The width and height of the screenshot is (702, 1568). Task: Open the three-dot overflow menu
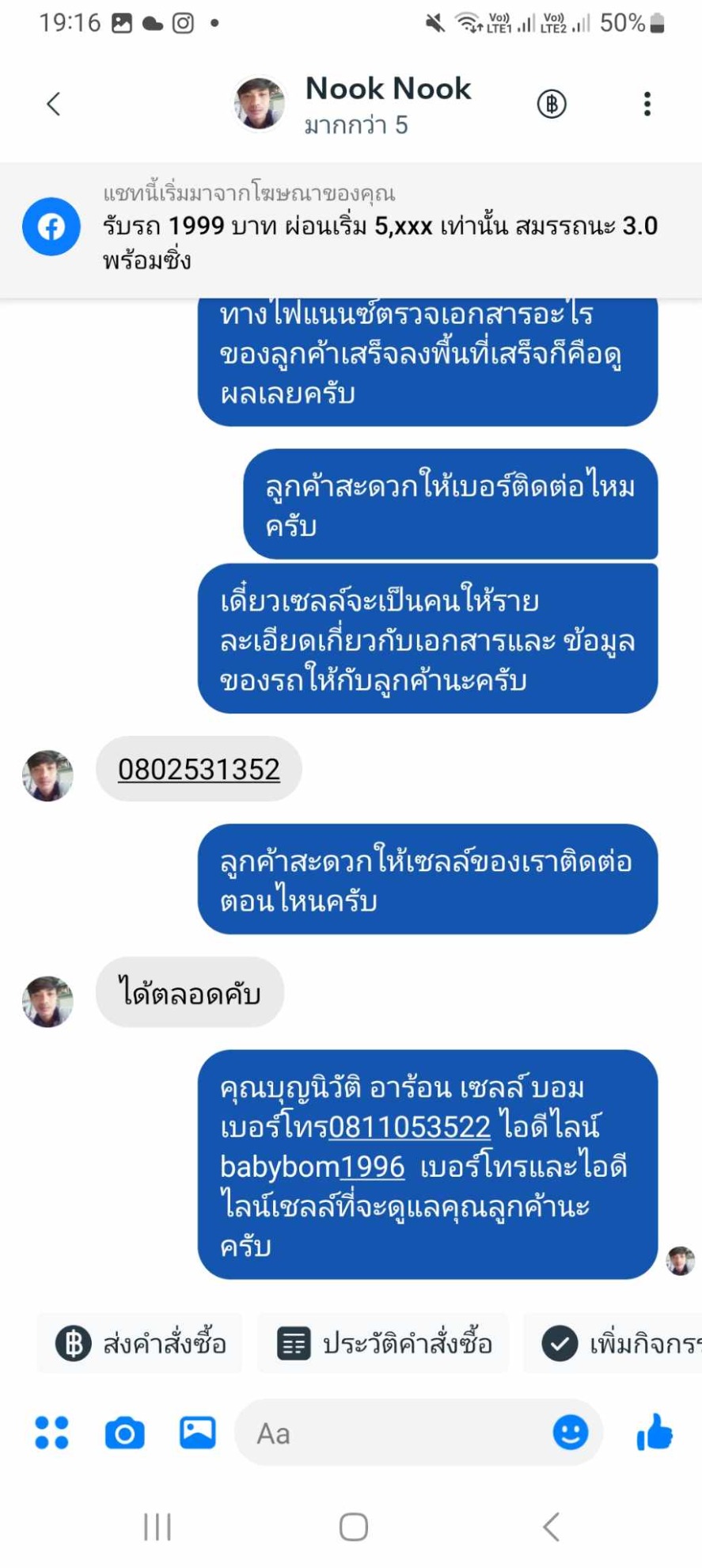coord(647,104)
